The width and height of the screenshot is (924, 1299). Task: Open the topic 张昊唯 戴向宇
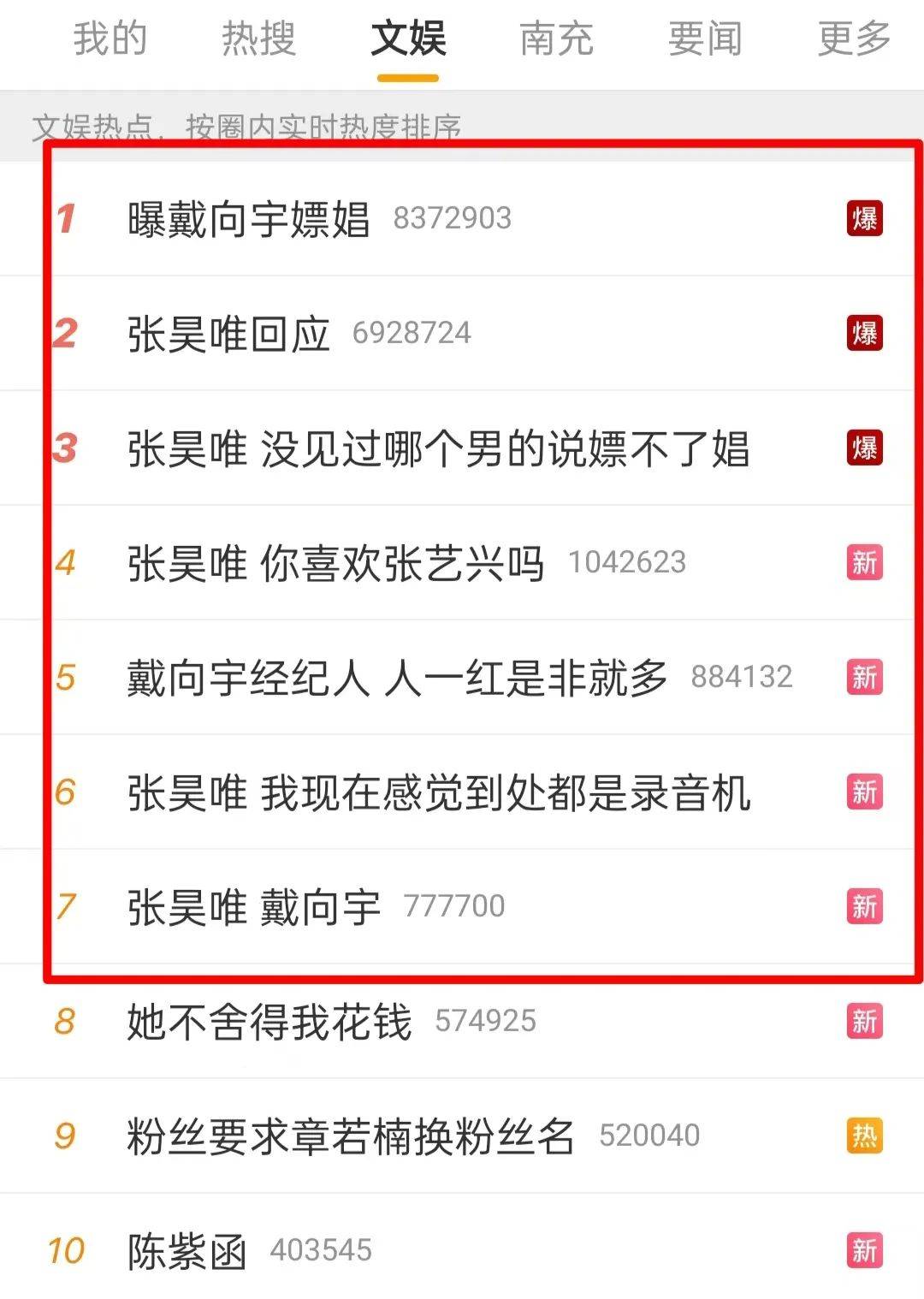[x=253, y=907]
